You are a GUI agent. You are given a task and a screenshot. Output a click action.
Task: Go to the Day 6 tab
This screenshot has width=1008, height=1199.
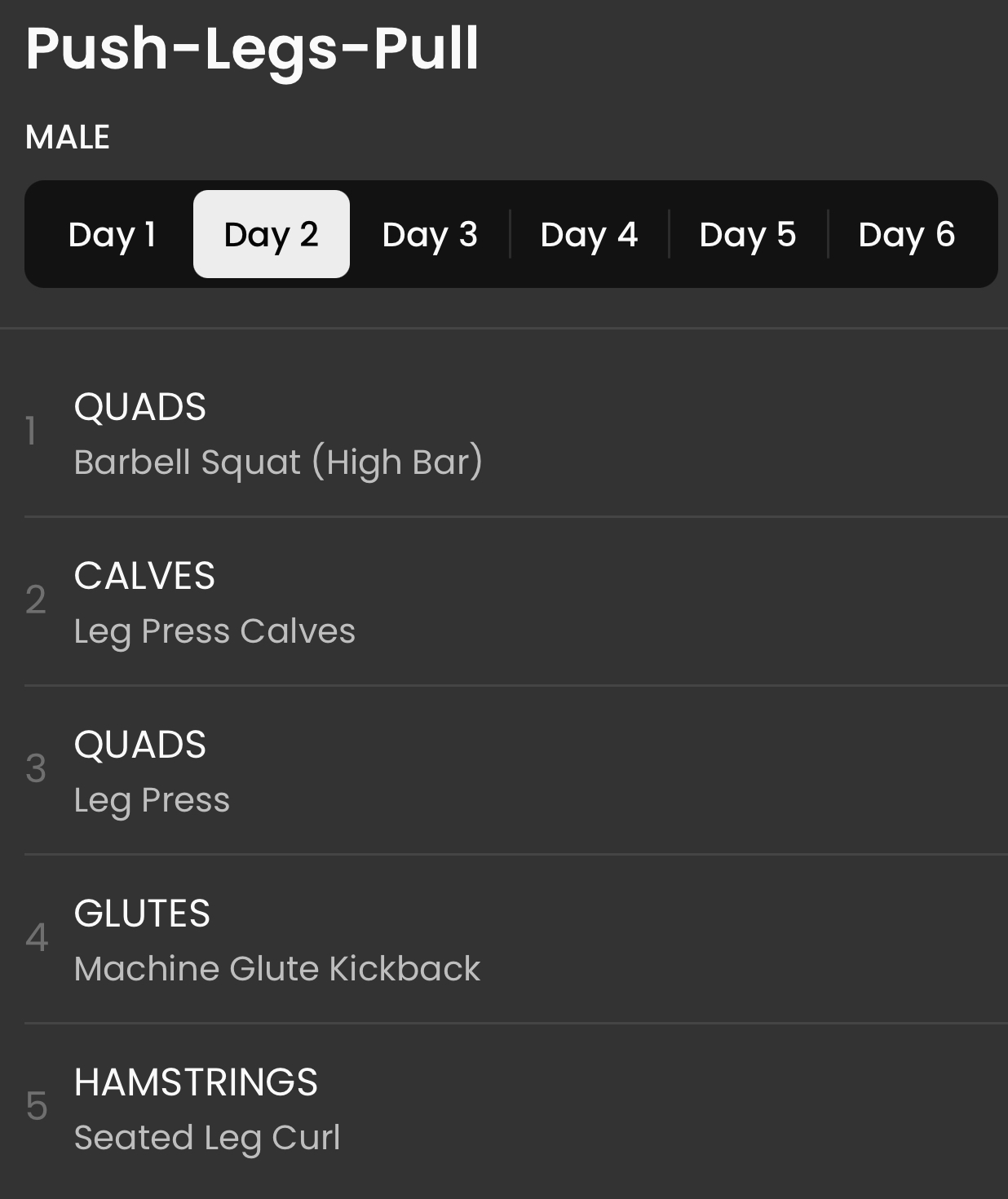(x=907, y=235)
